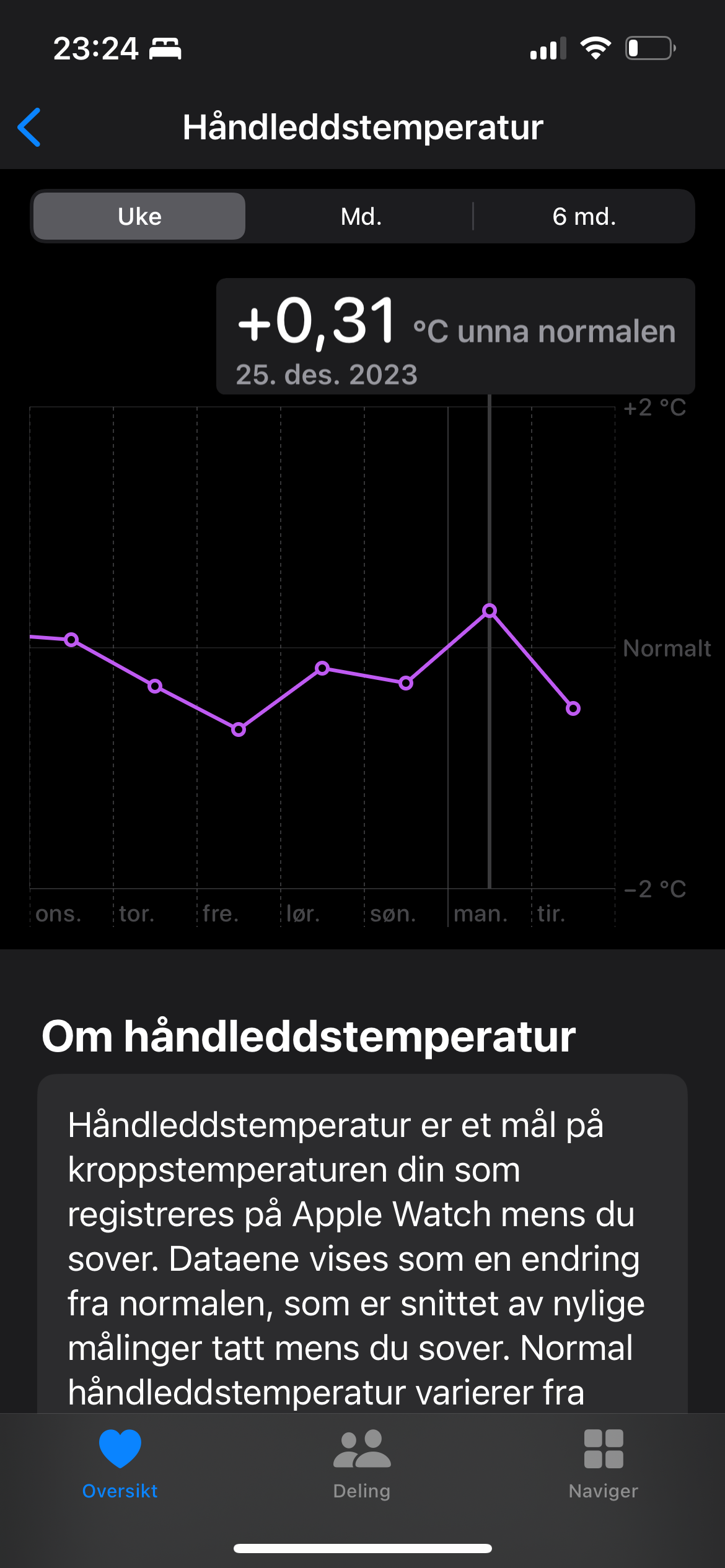
Task: Select the data point for ons.
Action: 72,640
